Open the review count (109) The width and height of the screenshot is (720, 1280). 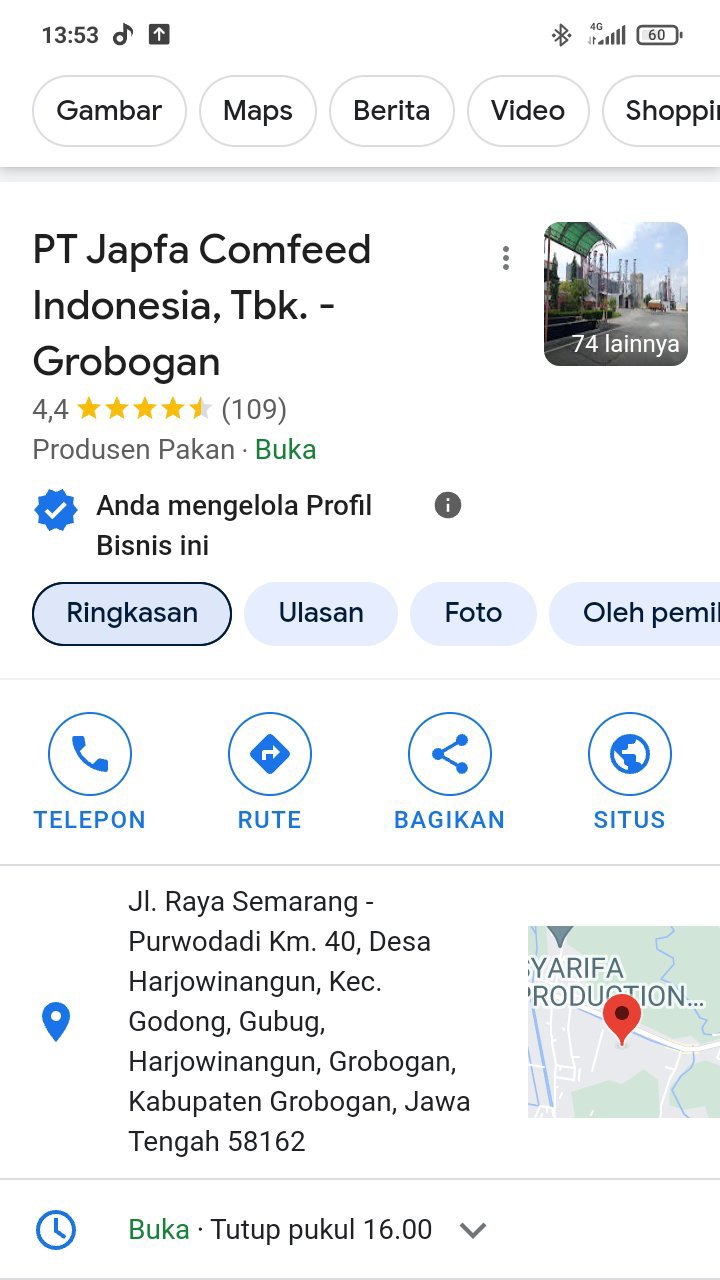[x=254, y=409]
